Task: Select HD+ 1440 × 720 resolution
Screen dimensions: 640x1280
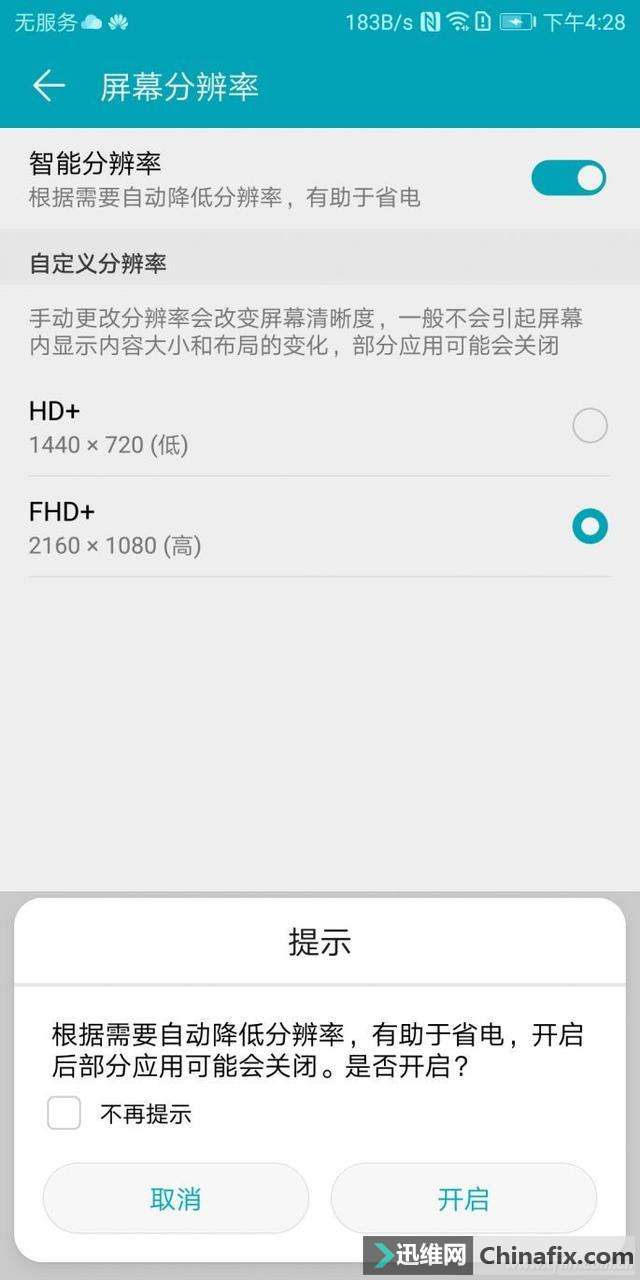Action: [x=590, y=426]
